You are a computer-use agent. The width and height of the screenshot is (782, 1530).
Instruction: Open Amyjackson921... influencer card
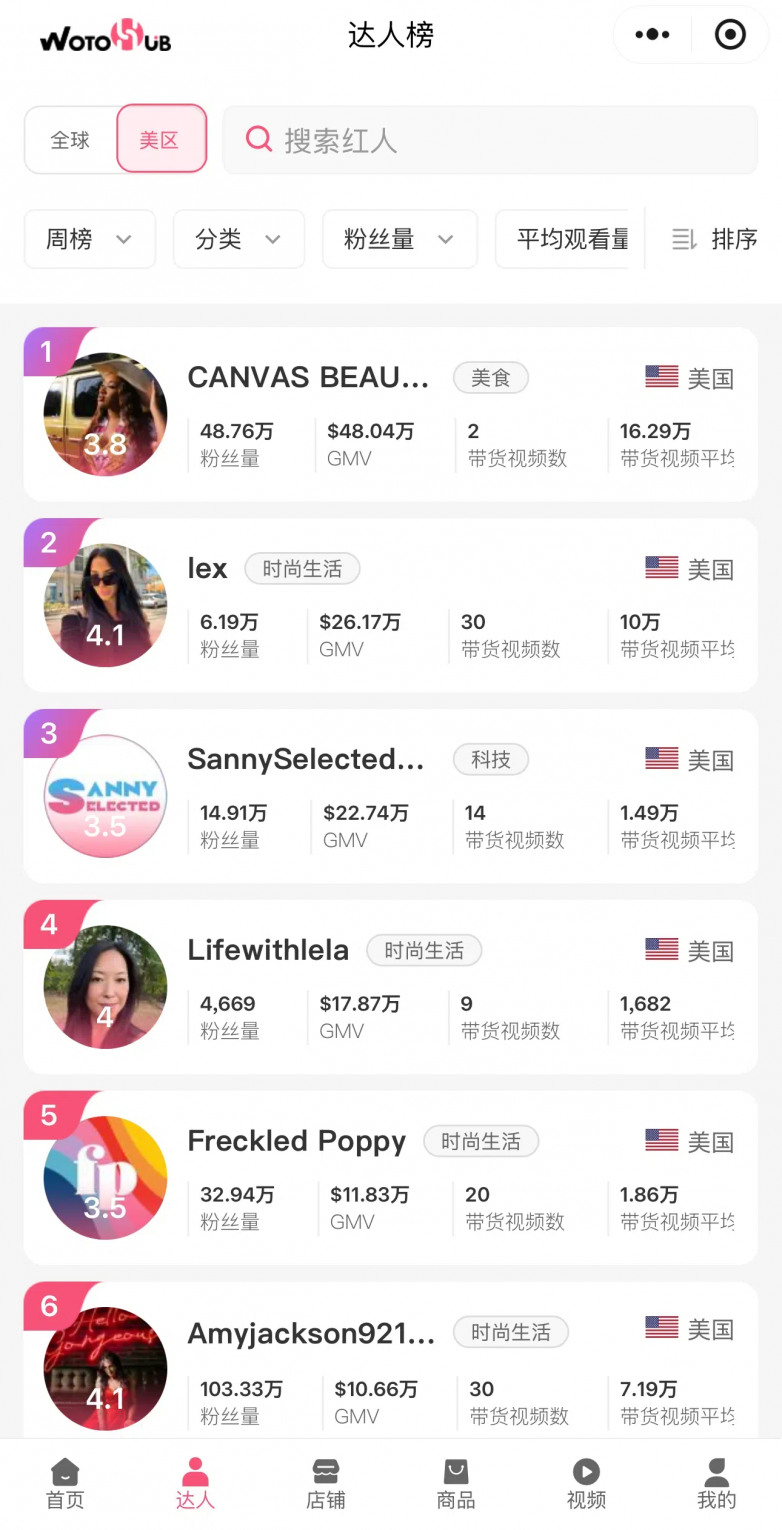pyautogui.click(x=390, y=1365)
